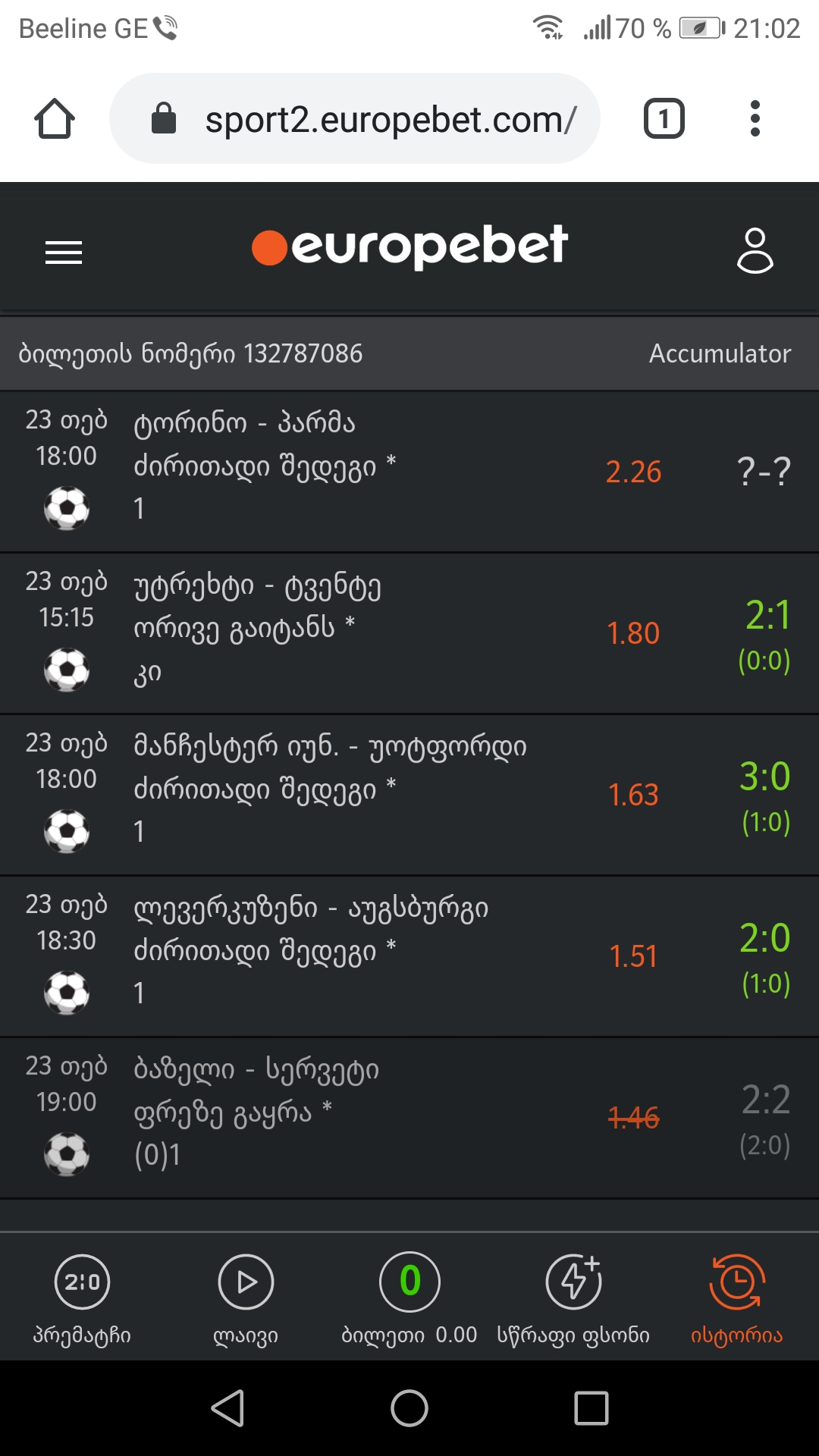Image resolution: width=819 pixels, height=1456 pixels.
Task: Tap the system back button
Action: pos(227,1408)
